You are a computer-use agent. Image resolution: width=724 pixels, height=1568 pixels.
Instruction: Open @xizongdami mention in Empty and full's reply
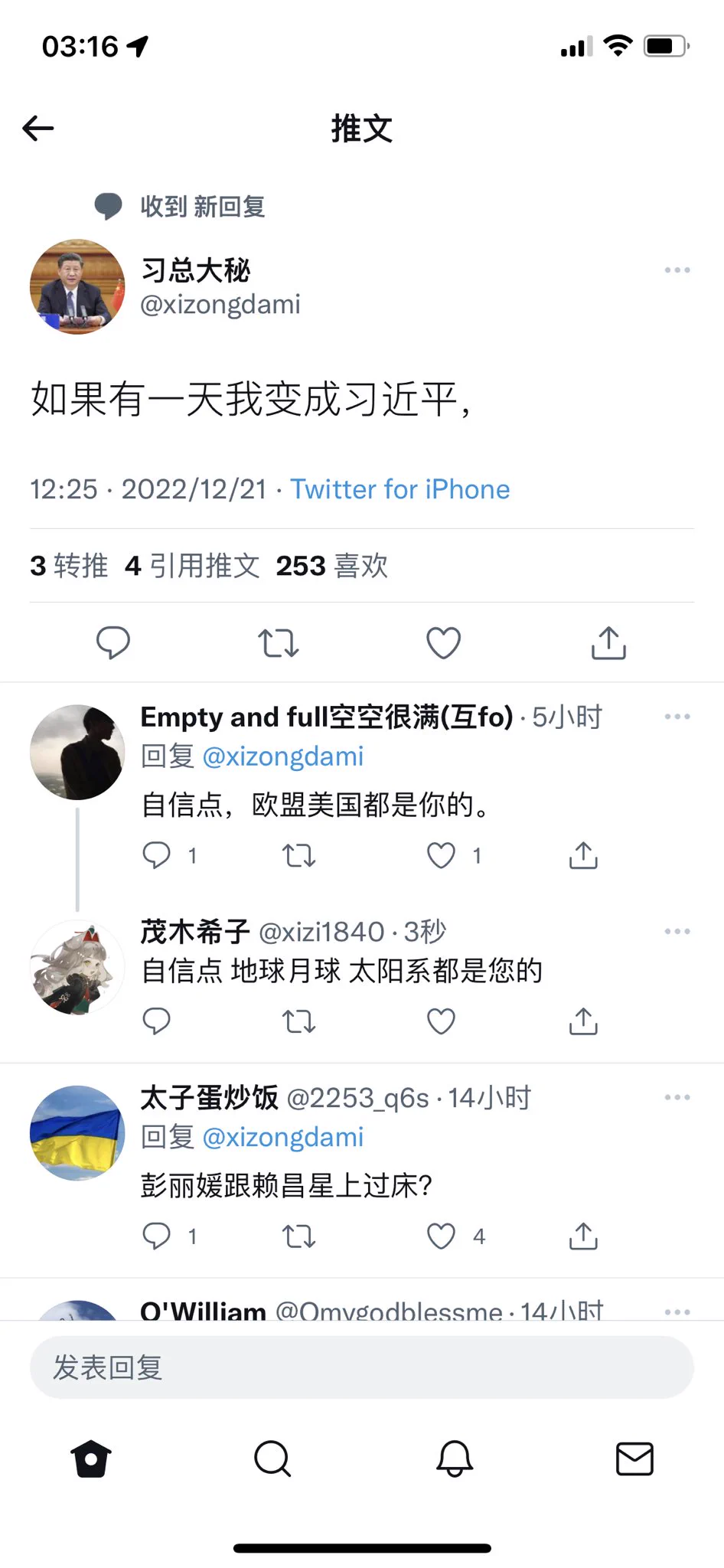[x=282, y=756]
